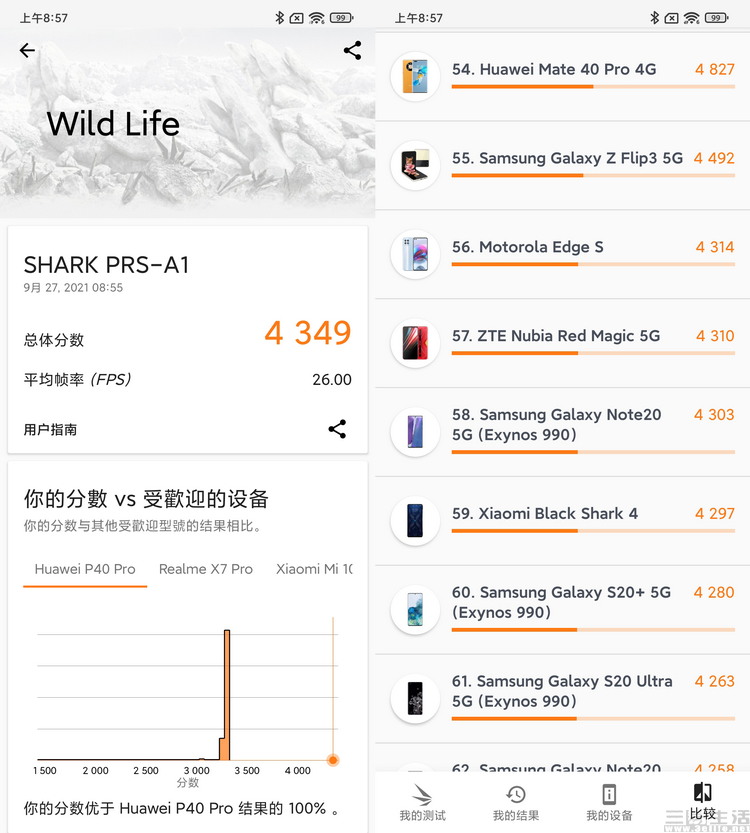Switch to the Realme X7 Pro tab
Viewport: 750px width, 833px height.
206,569
